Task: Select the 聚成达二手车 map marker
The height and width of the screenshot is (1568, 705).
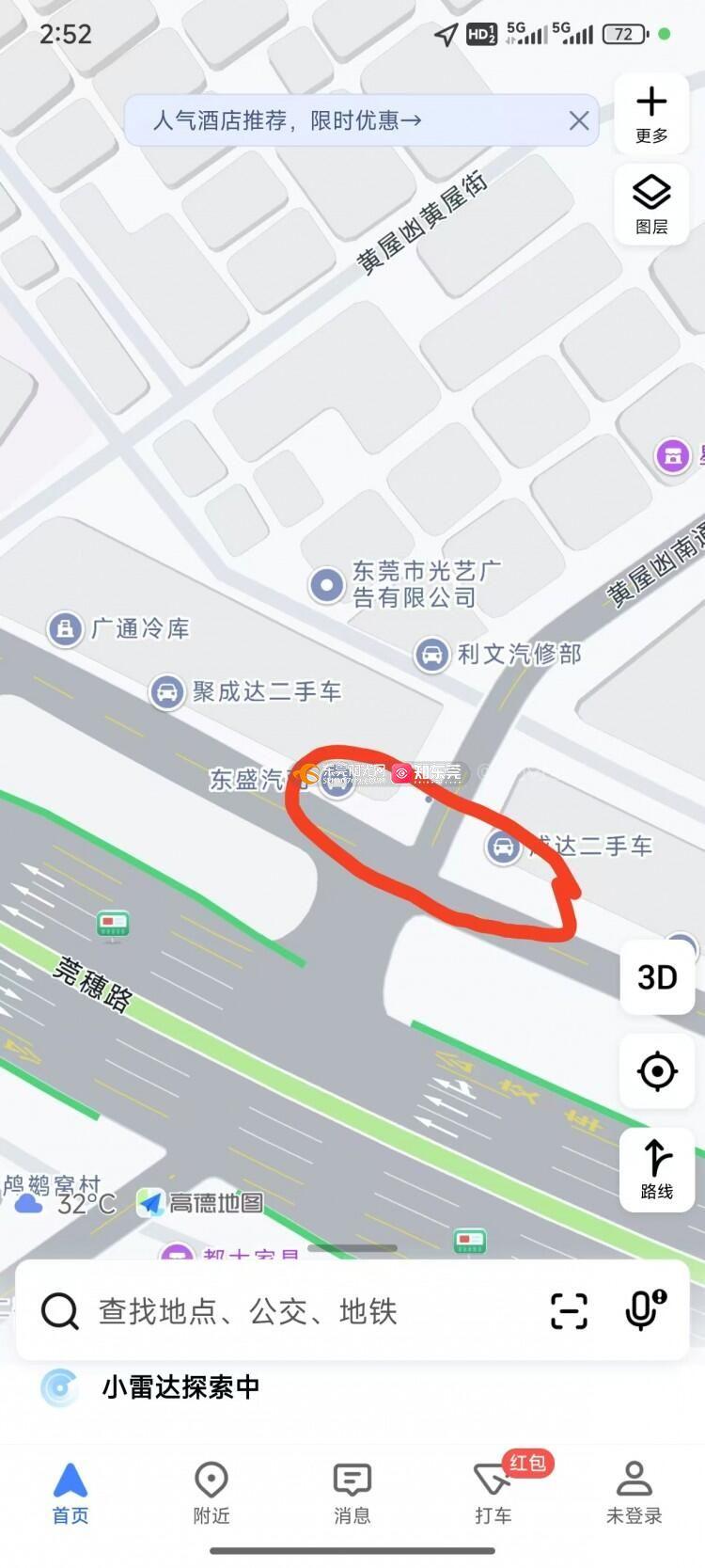Action: [x=245, y=691]
